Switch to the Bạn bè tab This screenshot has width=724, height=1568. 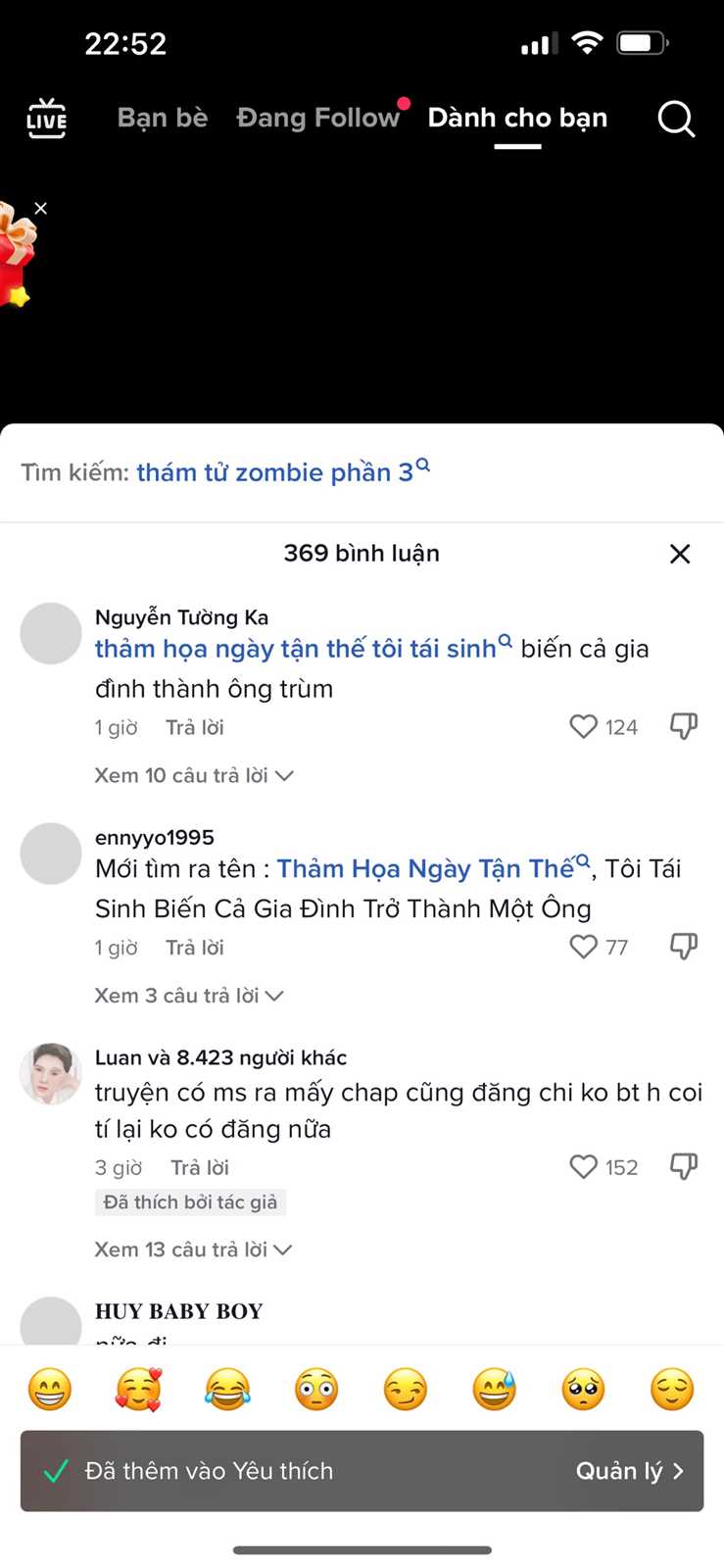point(163,118)
